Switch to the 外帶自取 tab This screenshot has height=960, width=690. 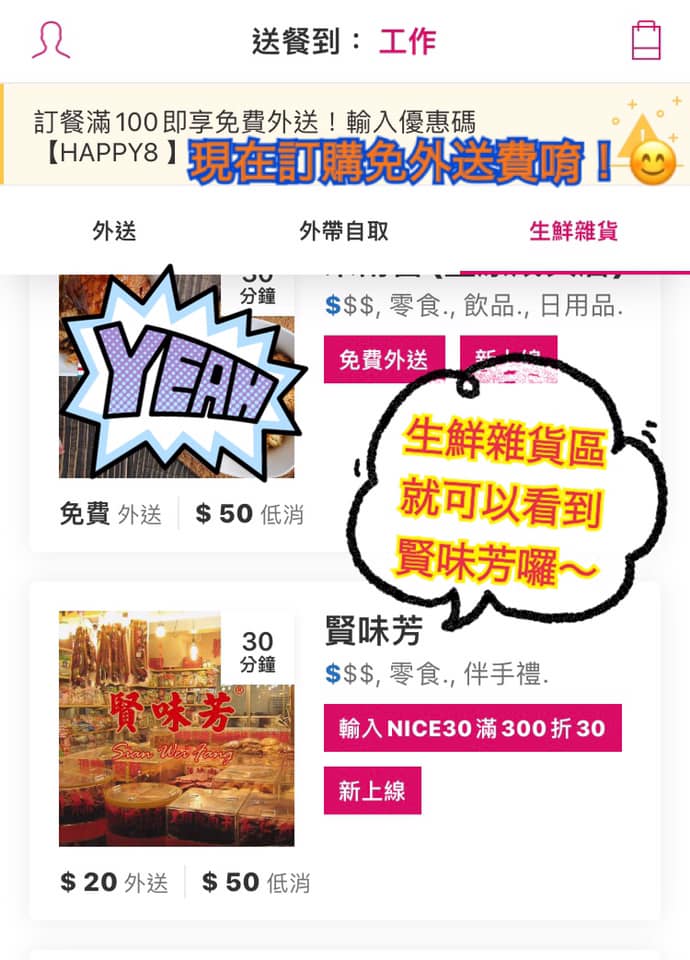point(344,232)
